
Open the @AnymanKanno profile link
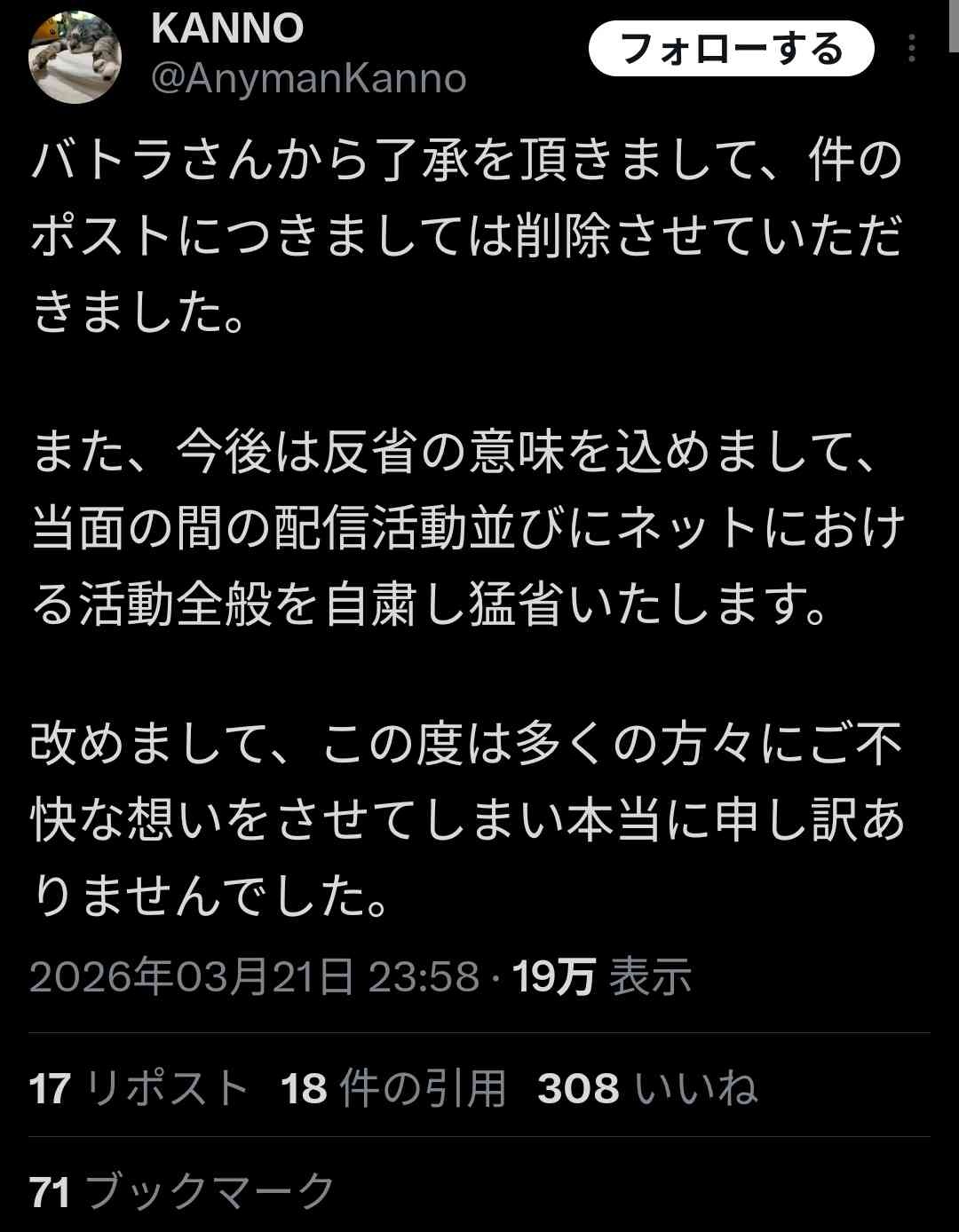point(308,79)
